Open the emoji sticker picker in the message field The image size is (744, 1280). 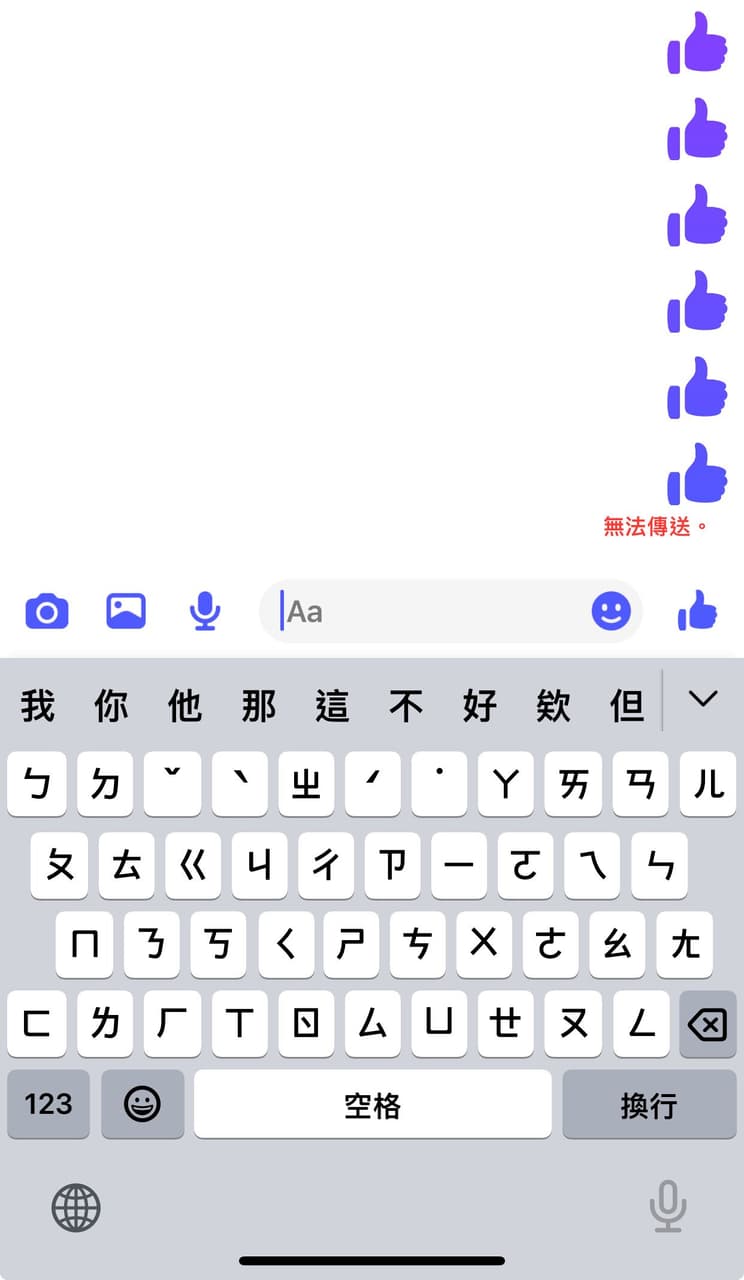(x=611, y=611)
